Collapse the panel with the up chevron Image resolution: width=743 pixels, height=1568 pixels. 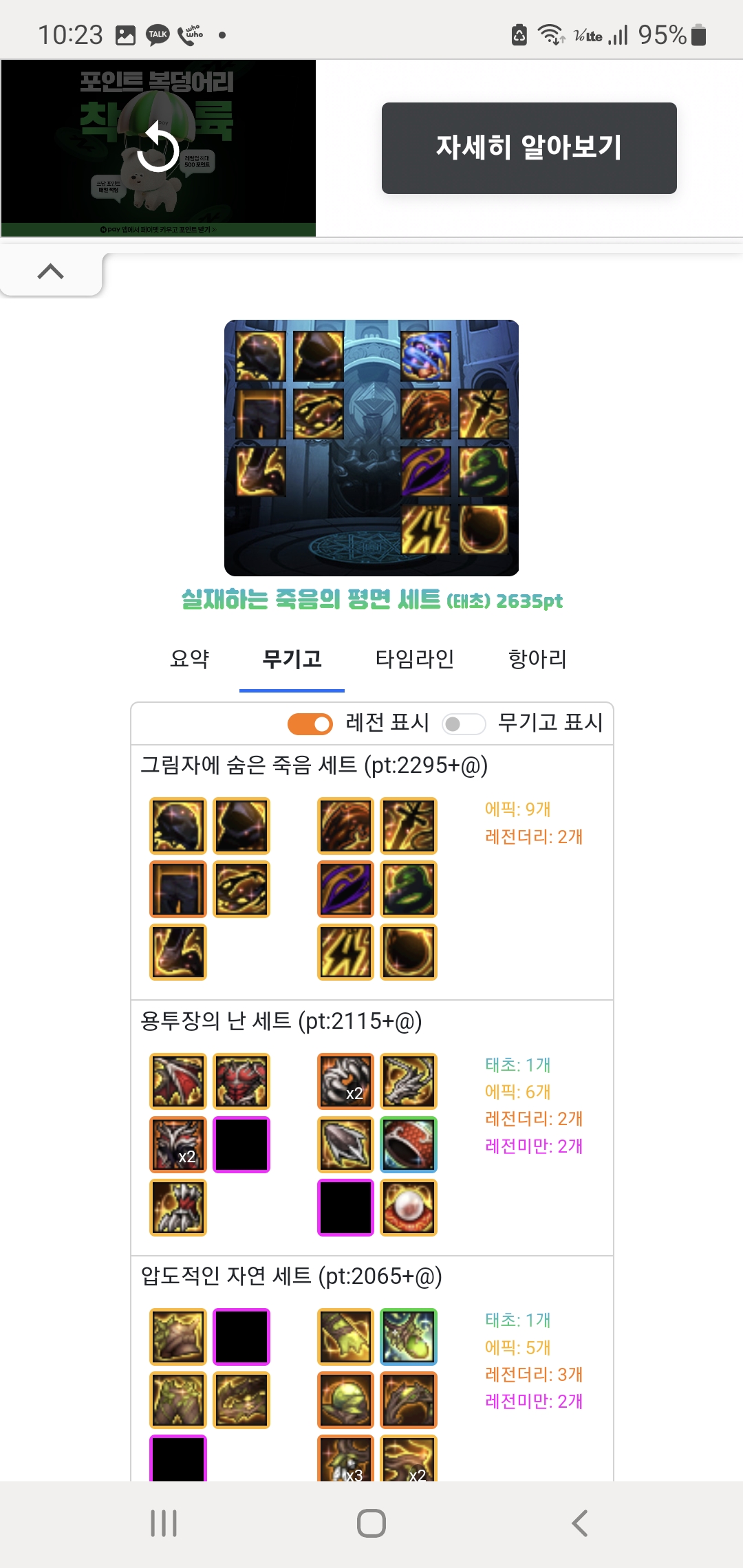tap(51, 272)
